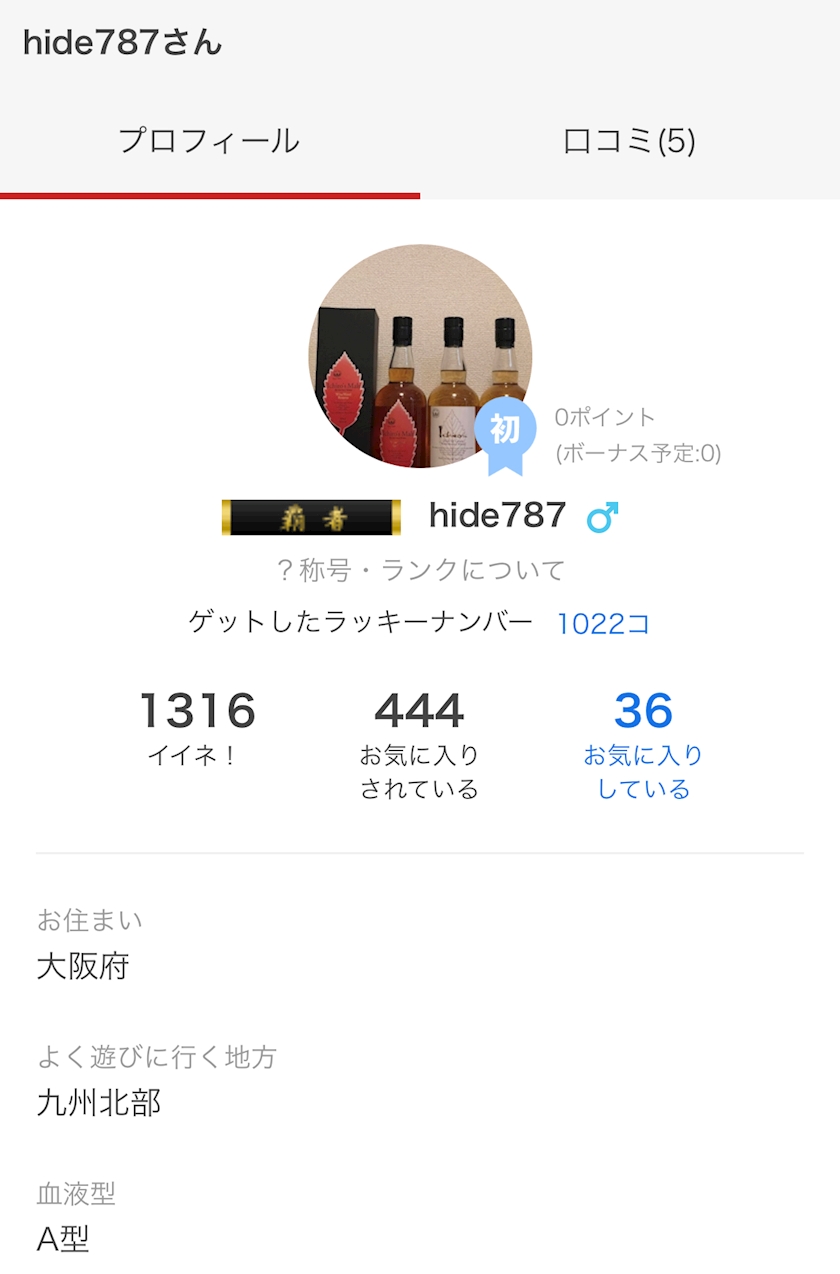The height and width of the screenshot is (1274, 840).
Task: Open the 称号・ランクについて help link
Action: [420, 571]
